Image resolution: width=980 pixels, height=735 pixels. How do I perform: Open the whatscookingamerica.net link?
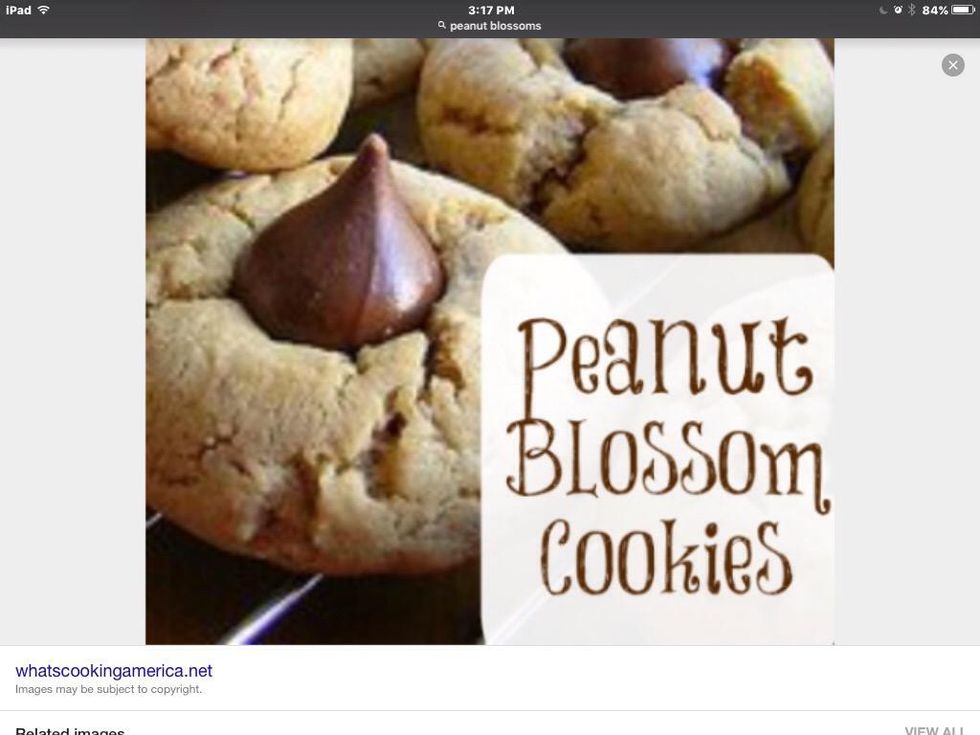pos(114,671)
